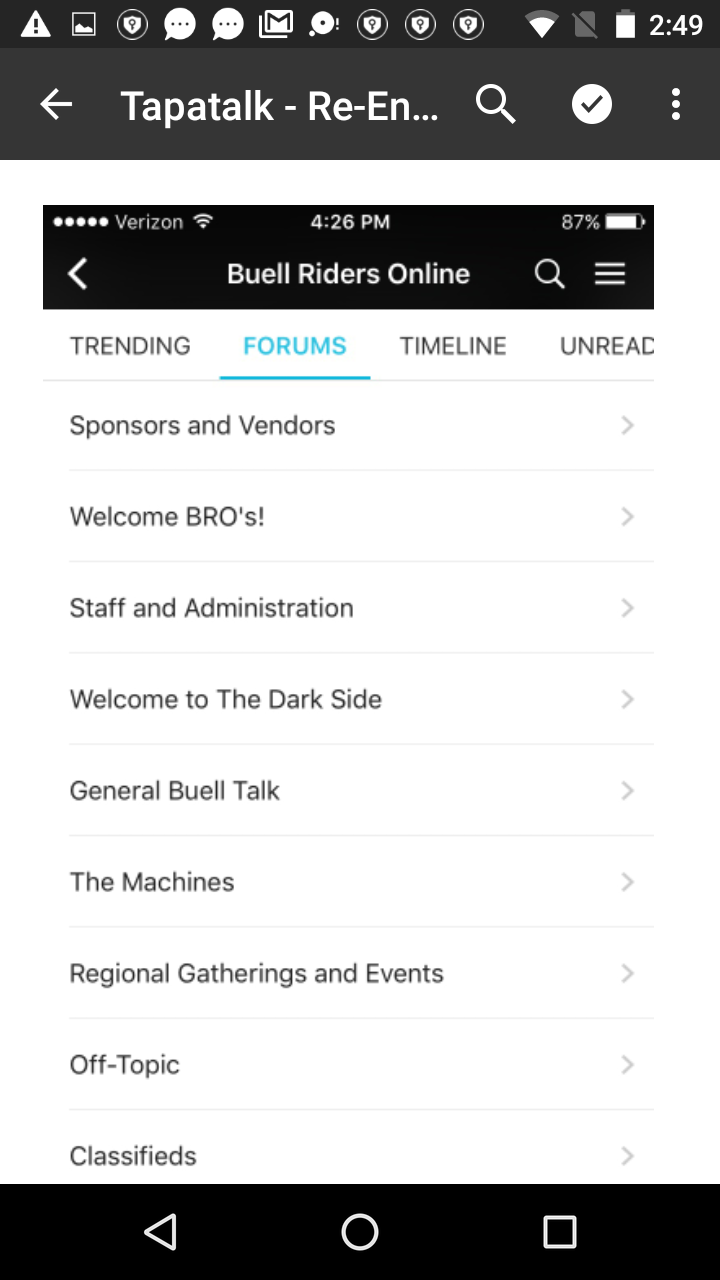Go to the home screen
The width and height of the screenshot is (720, 1280).
[x=360, y=1232]
